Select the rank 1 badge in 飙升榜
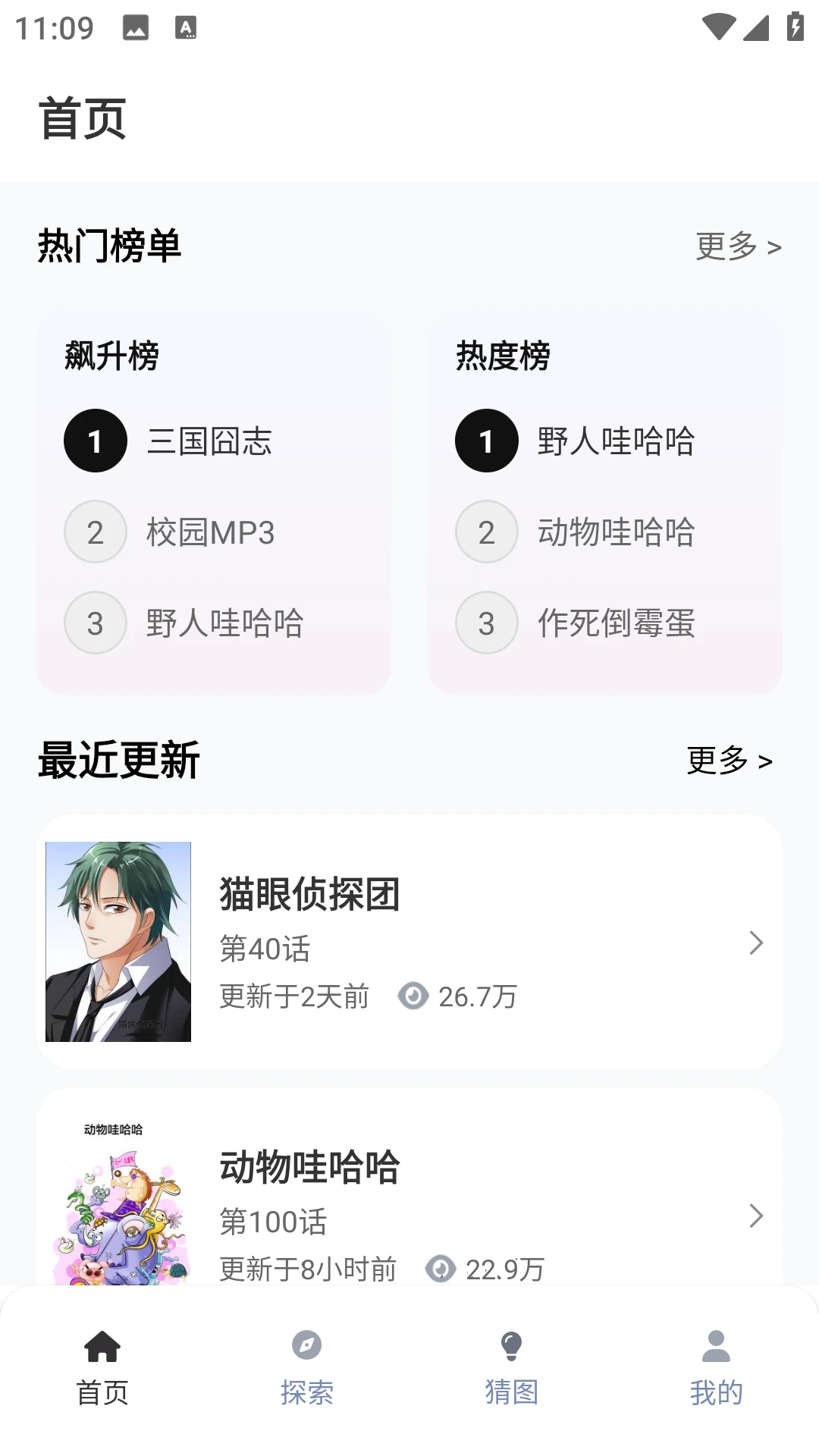The width and height of the screenshot is (819, 1456). point(94,441)
